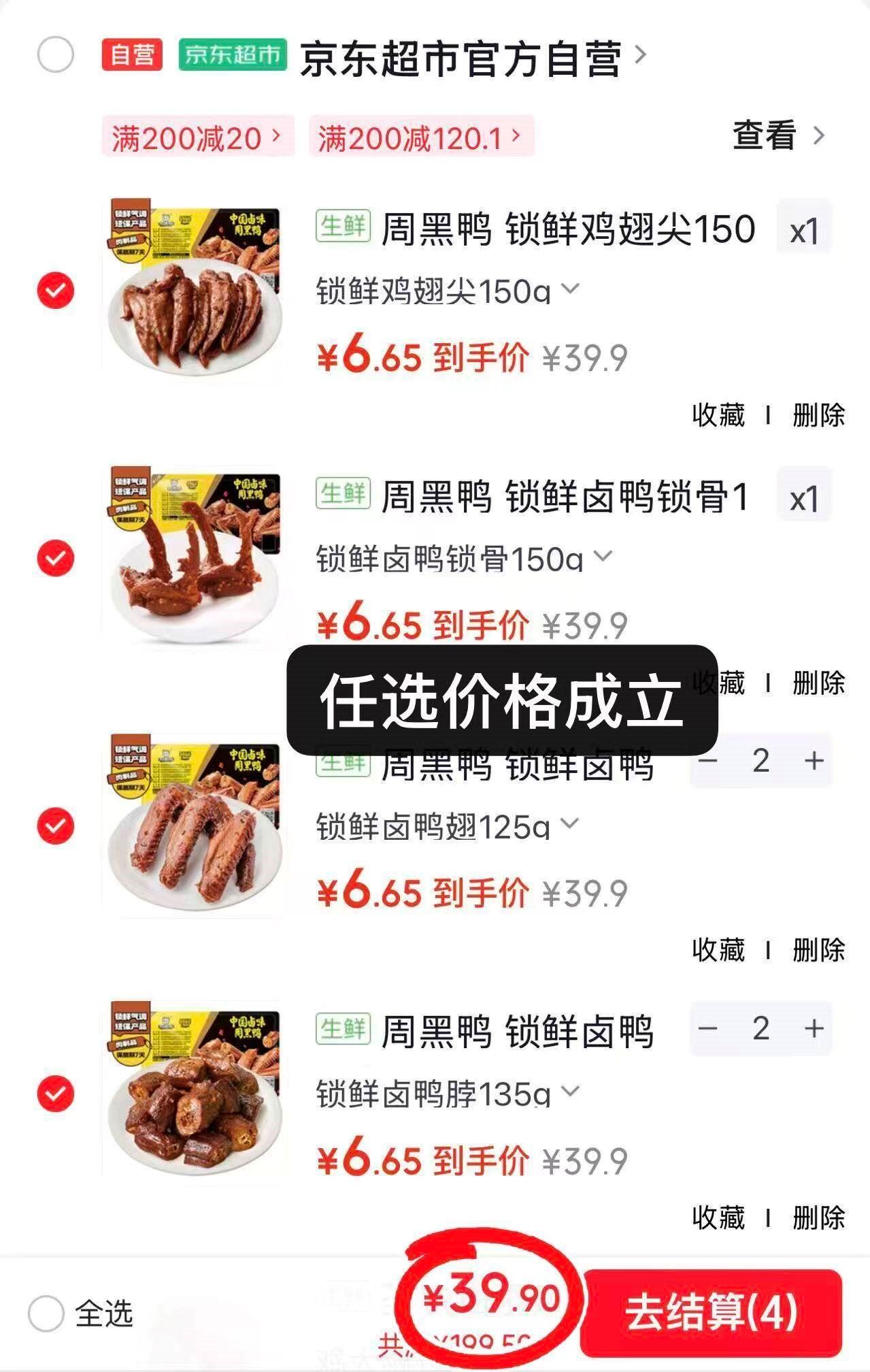Open the 满200减20 promotion chip
The image size is (870, 1372).
pos(197,138)
